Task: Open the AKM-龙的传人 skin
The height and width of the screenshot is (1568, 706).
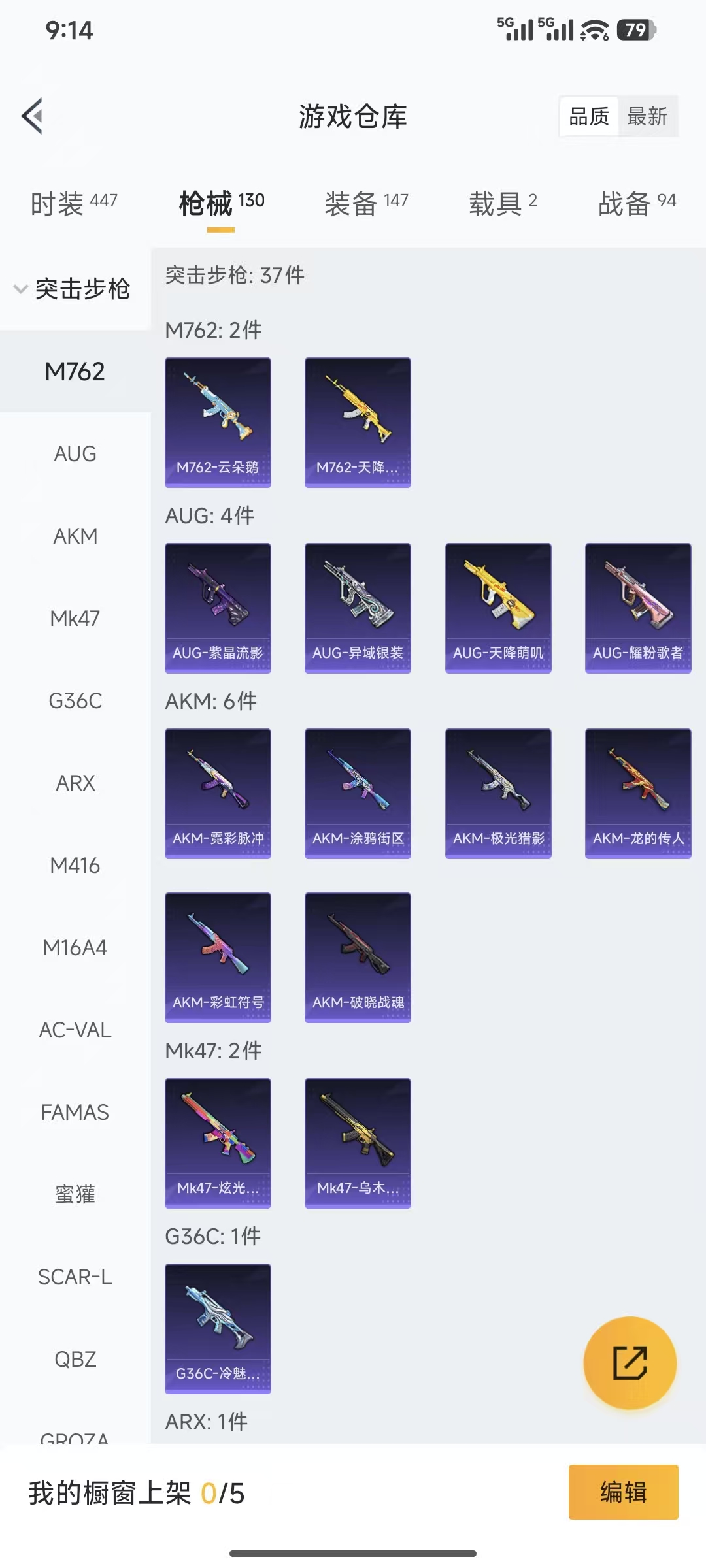Action: pyautogui.click(x=638, y=793)
